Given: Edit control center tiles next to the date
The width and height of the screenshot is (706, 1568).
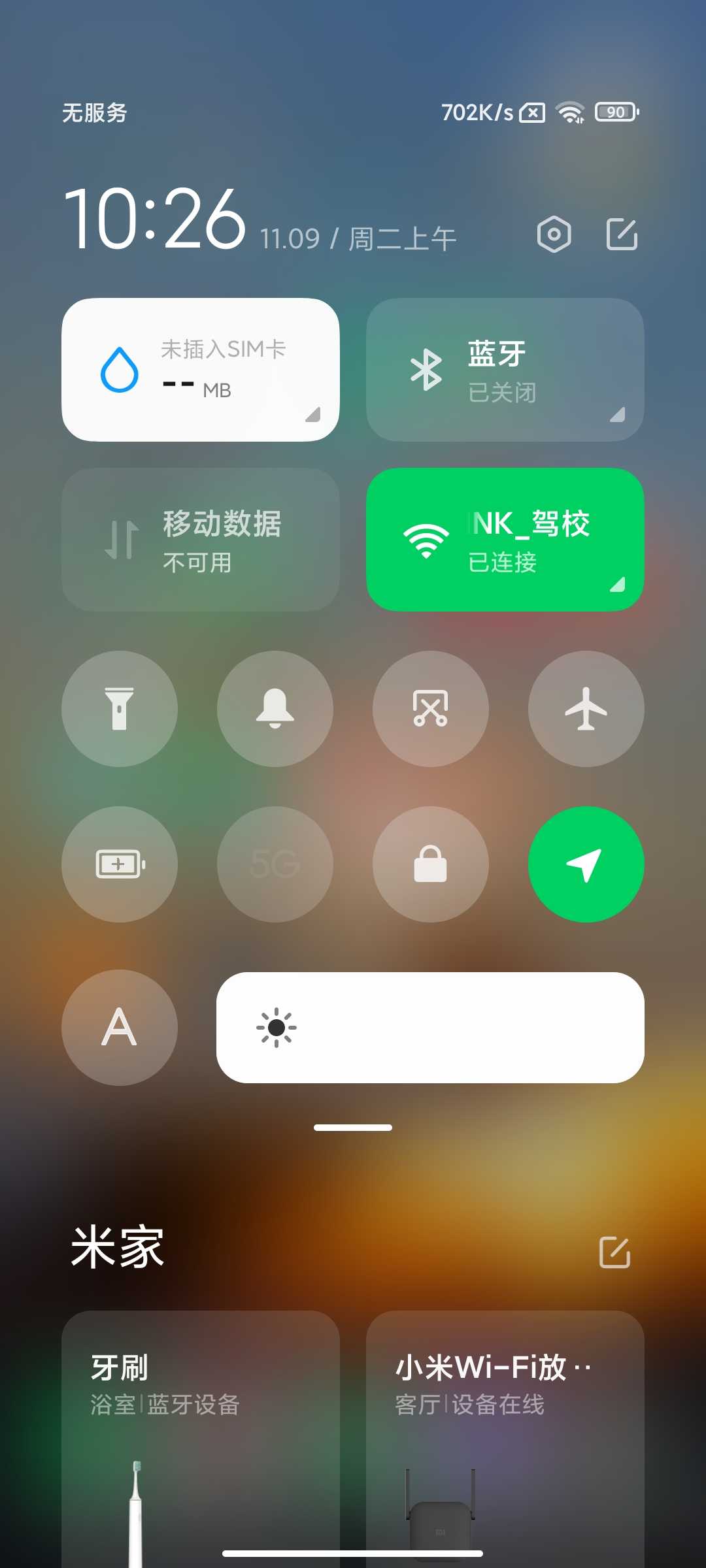Looking at the screenshot, I should coord(622,234).
